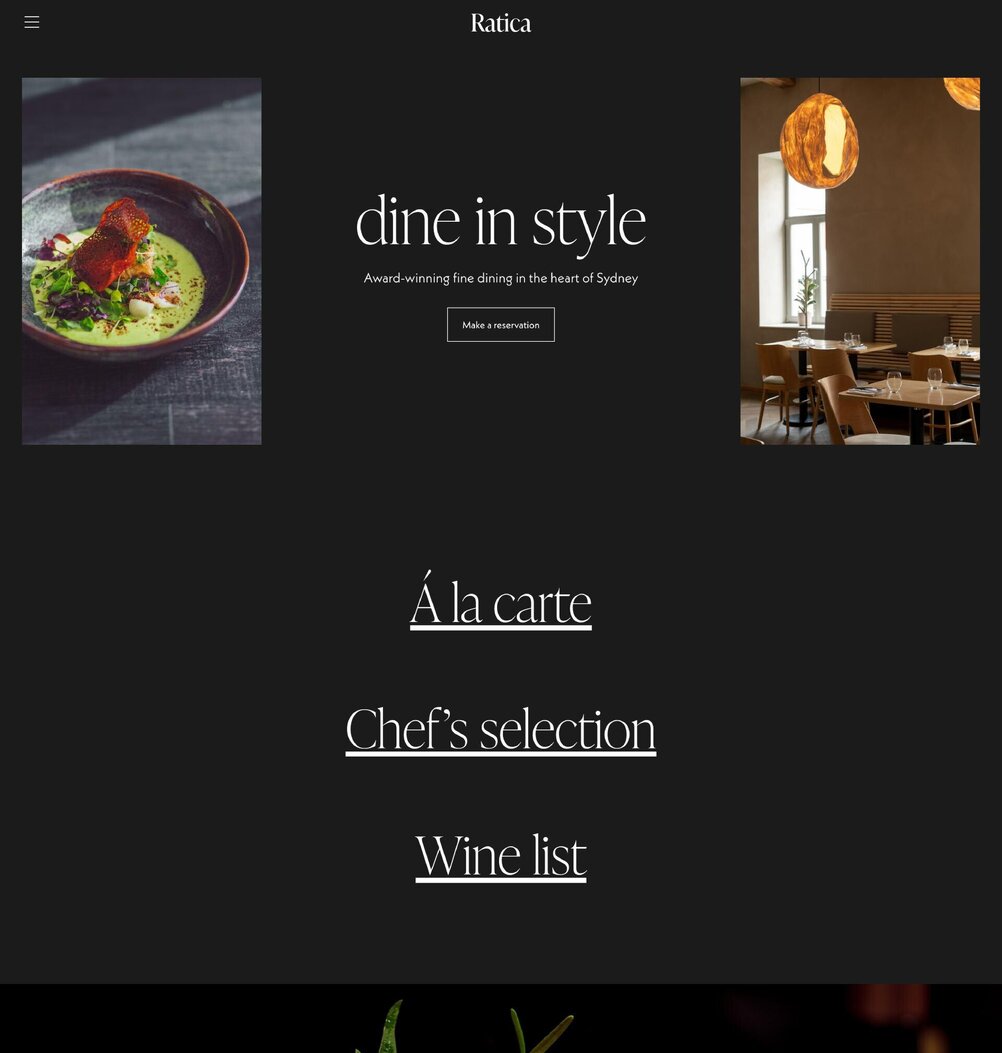Image resolution: width=1002 pixels, height=1053 pixels.
Task: Browse the Wine list link
Action: point(500,856)
